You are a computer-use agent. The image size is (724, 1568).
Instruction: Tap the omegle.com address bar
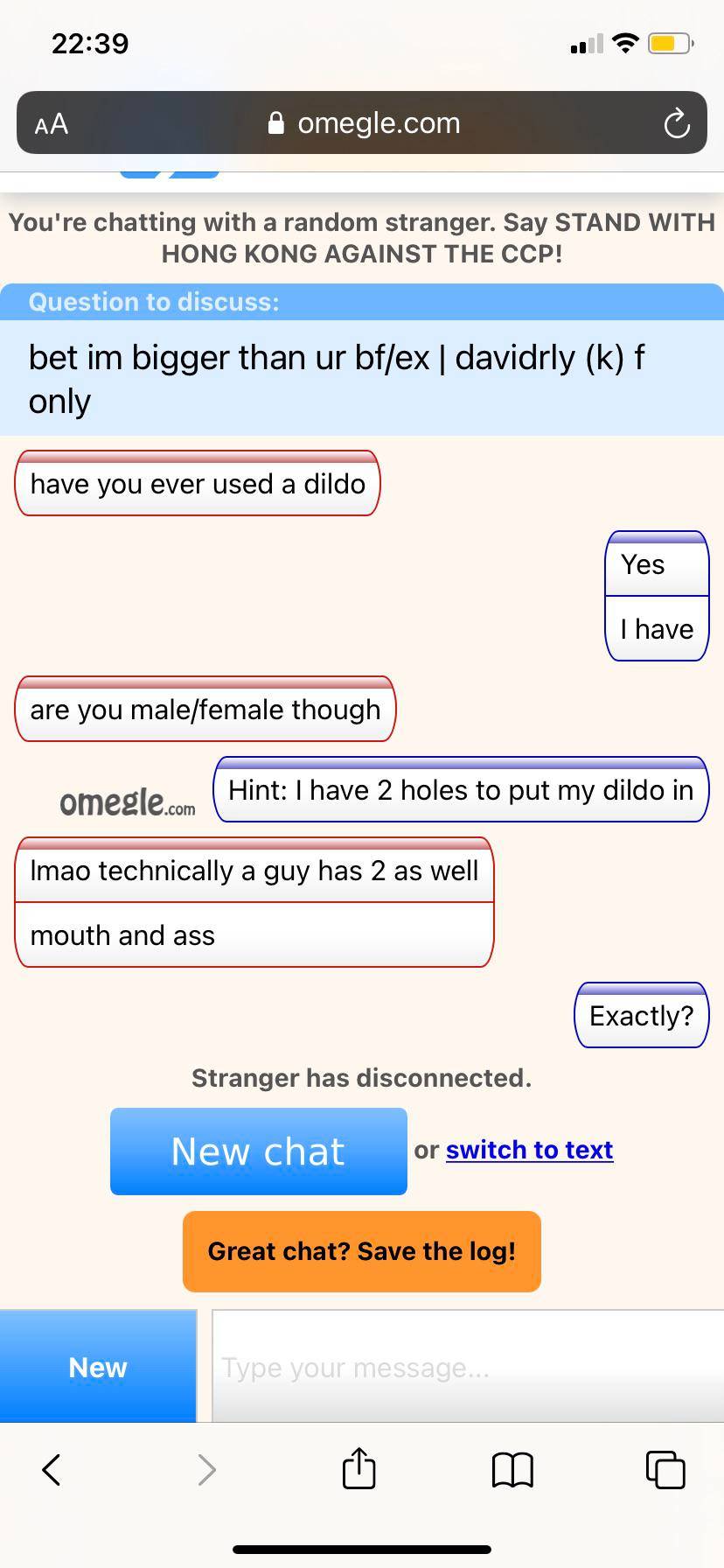tap(362, 123)
